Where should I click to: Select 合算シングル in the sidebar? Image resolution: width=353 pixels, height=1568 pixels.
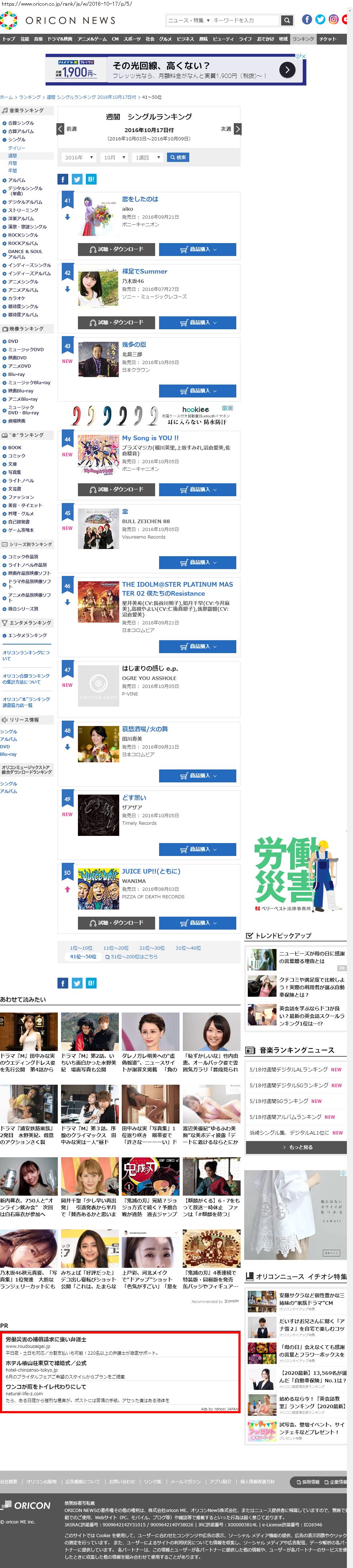tap(21, 123)
